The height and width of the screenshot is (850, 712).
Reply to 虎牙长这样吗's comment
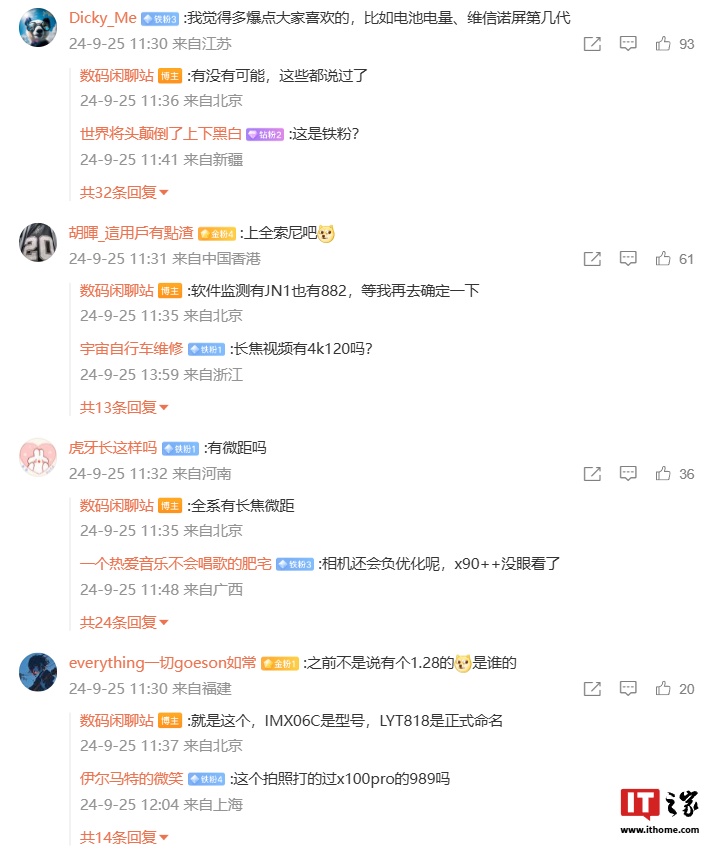click(628, 474)
